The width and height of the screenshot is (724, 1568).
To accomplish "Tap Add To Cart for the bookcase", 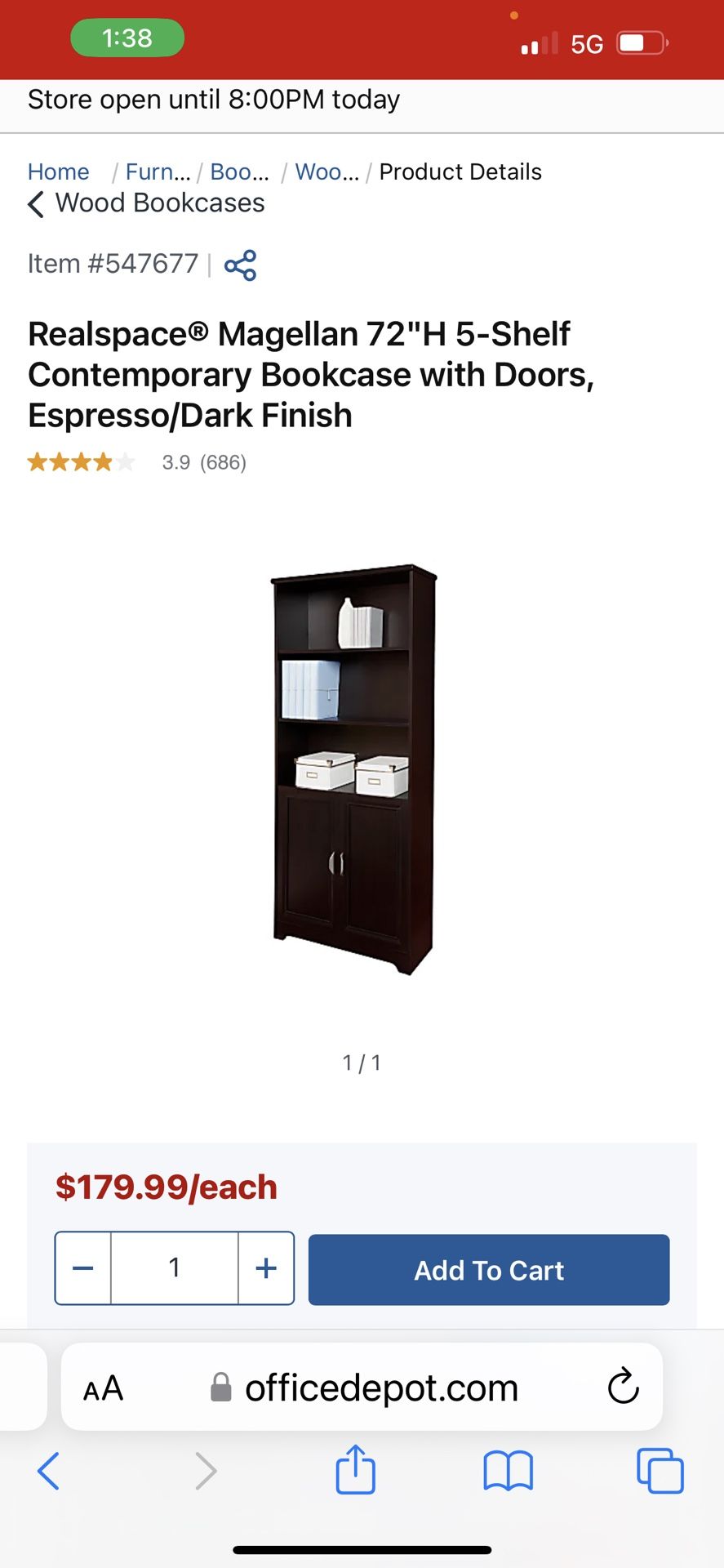I will [487, 1269].
